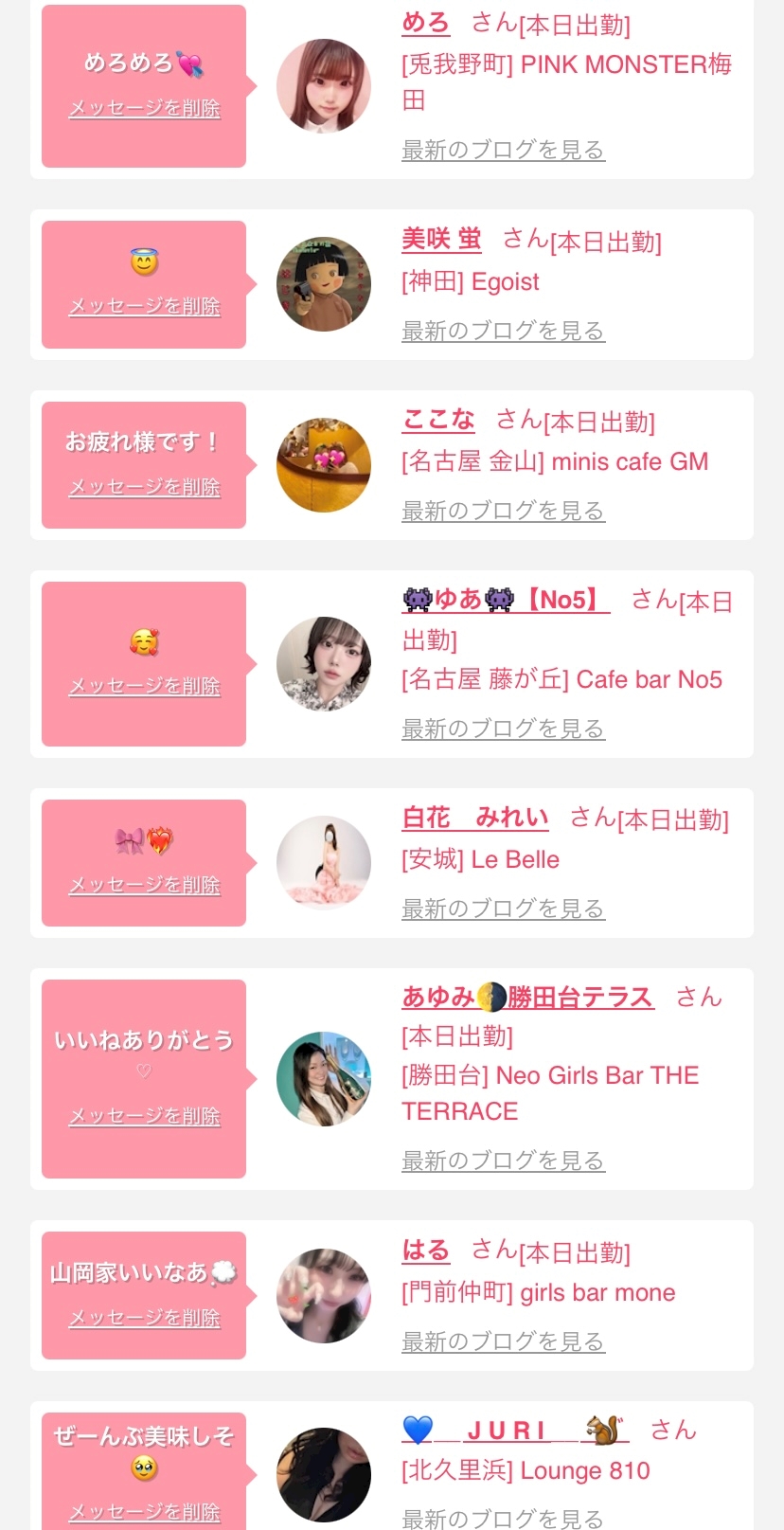
Task: Open はる's profile link
Action: [x=425, y=1251]
